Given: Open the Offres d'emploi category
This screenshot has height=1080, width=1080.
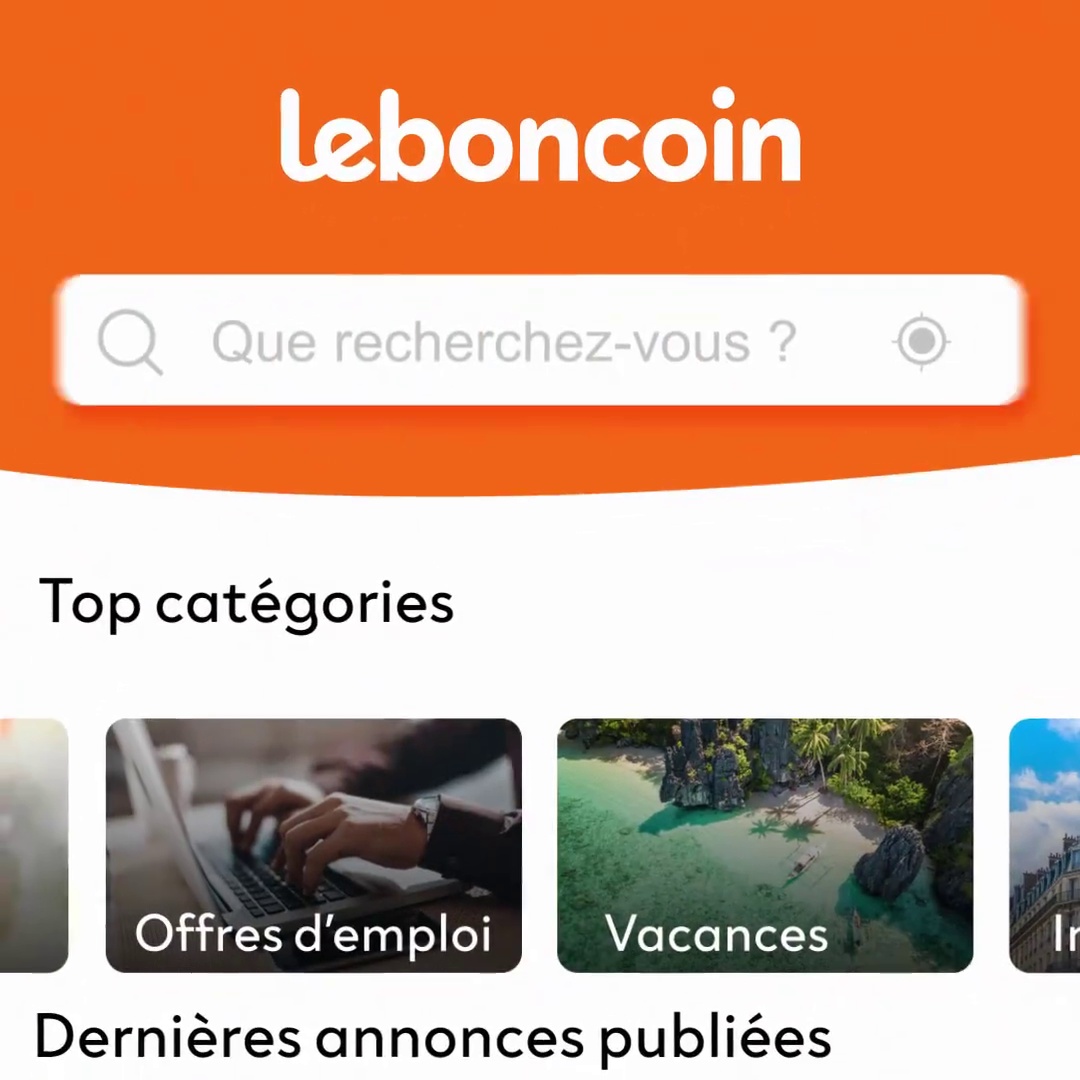Looking at the screenshot, I should click(313, 845).
